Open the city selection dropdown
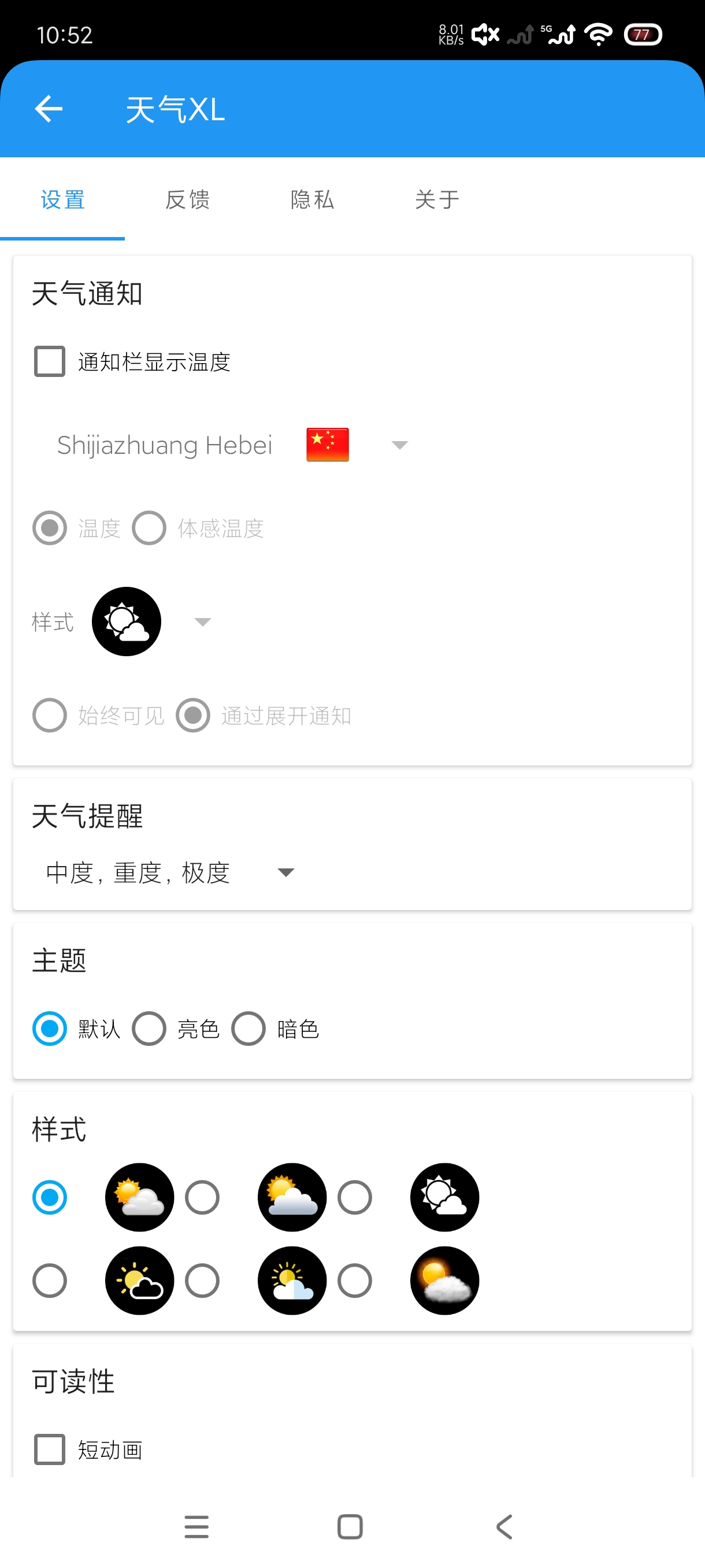 [399, 445]
